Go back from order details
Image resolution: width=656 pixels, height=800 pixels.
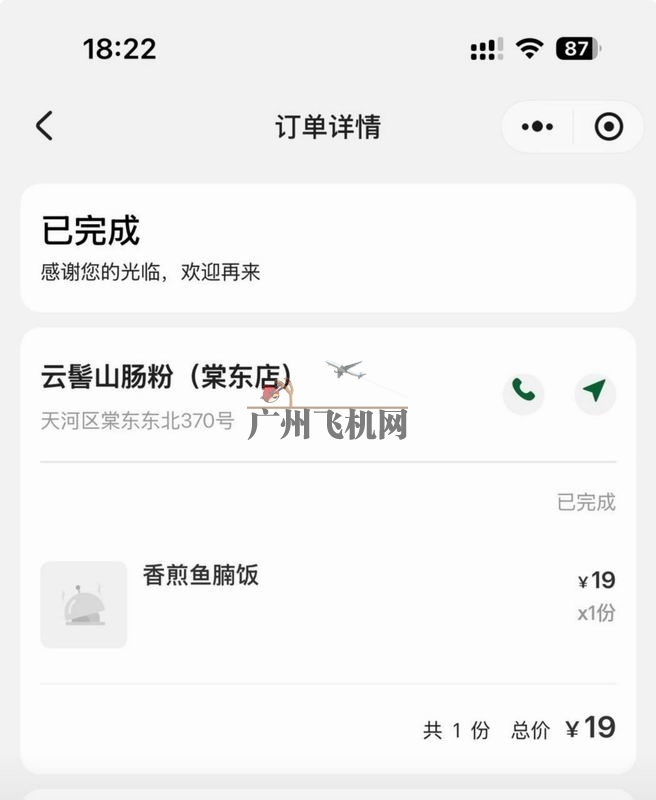(44, 126)
